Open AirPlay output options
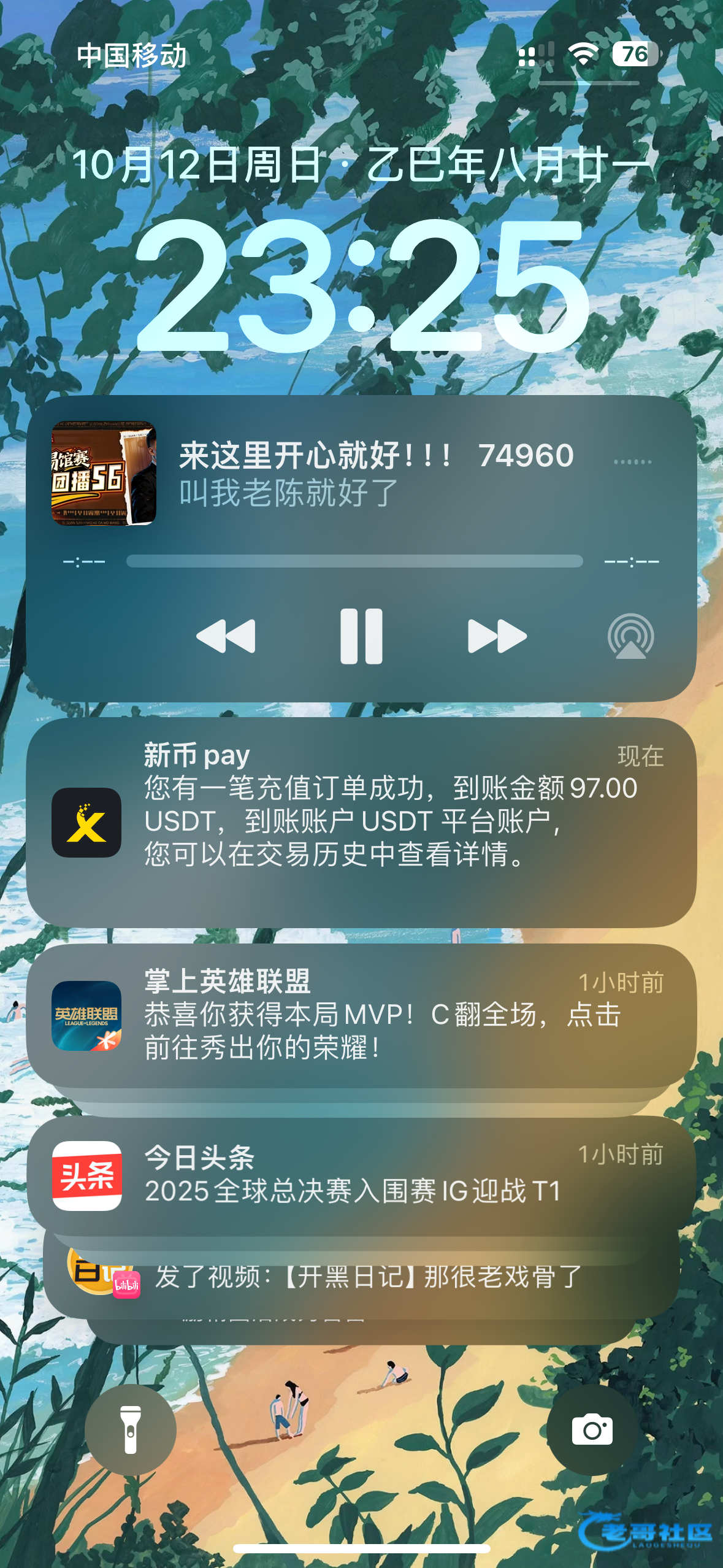The width and height of the screenshot is (723, 1568). point(630,636)
